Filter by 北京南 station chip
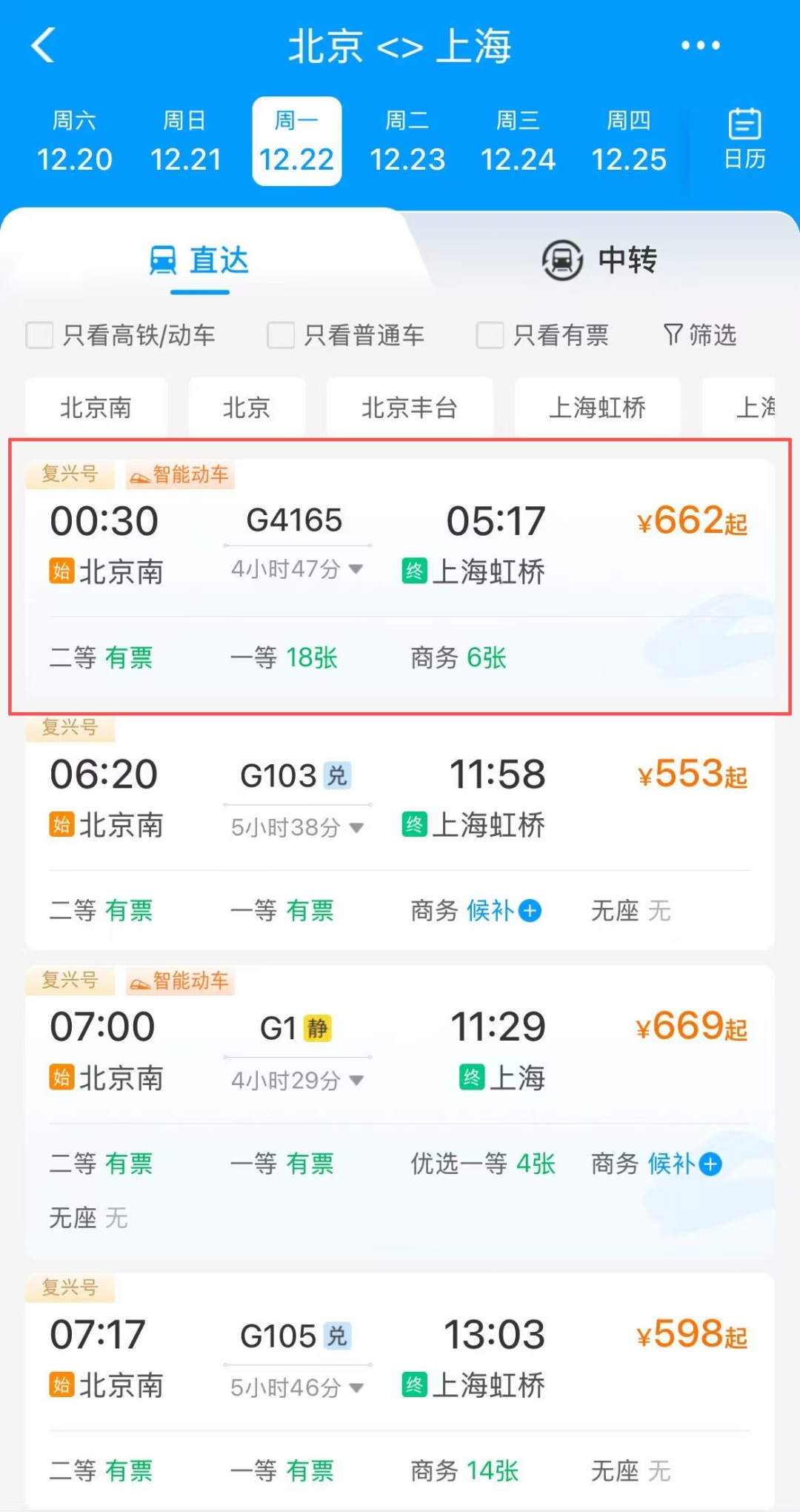 click(96, 407)
